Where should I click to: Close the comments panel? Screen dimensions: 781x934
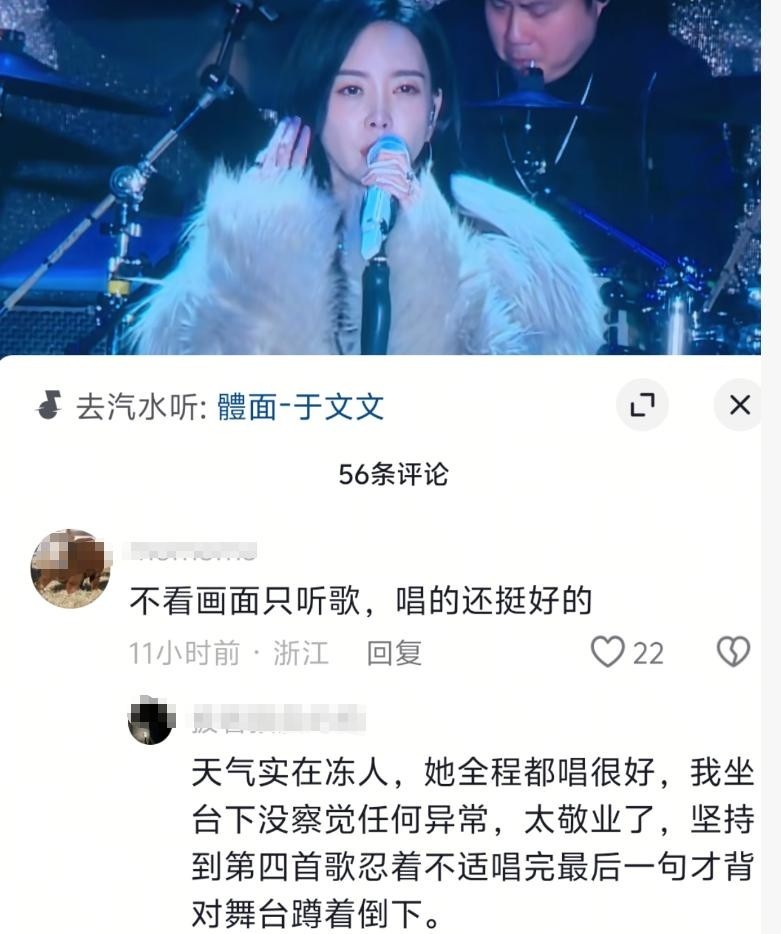coord(739,405)
